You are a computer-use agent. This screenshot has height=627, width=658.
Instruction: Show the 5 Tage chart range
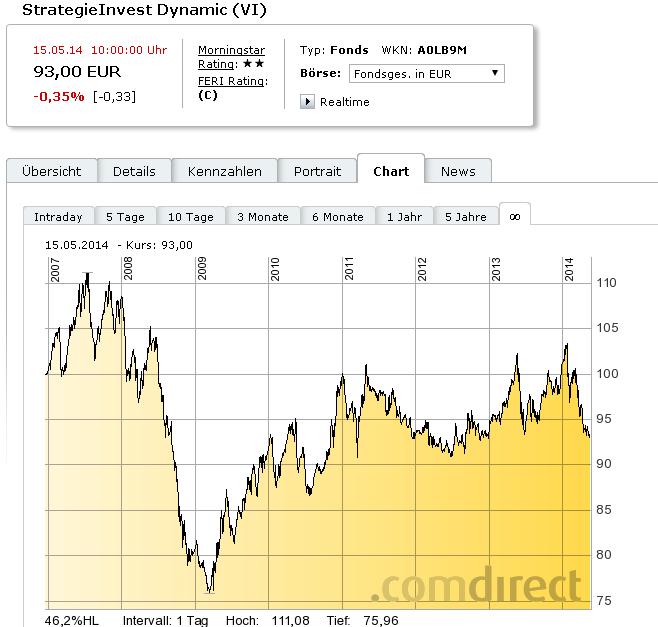(x=125, y=216)
